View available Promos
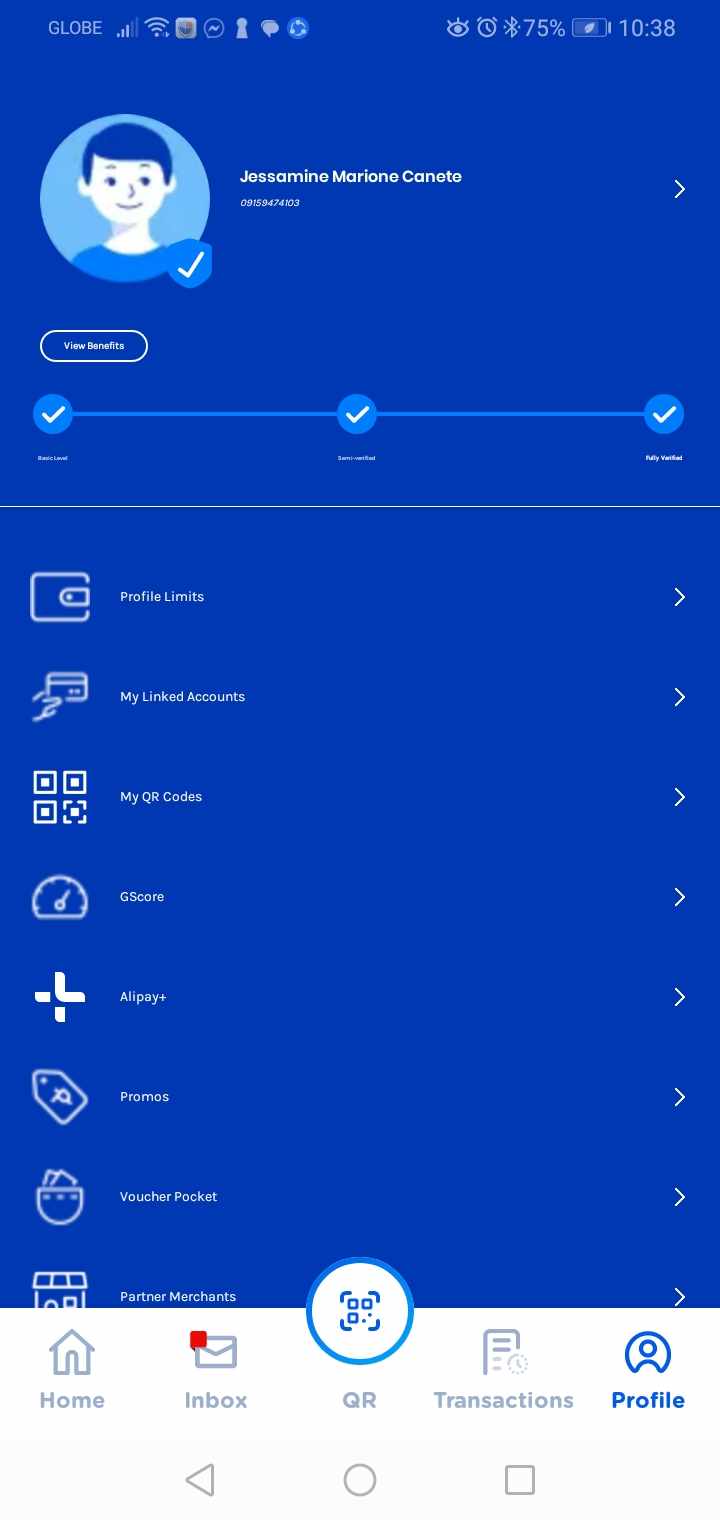This screenshot has height=1520, width=720. pos(144,1097)
